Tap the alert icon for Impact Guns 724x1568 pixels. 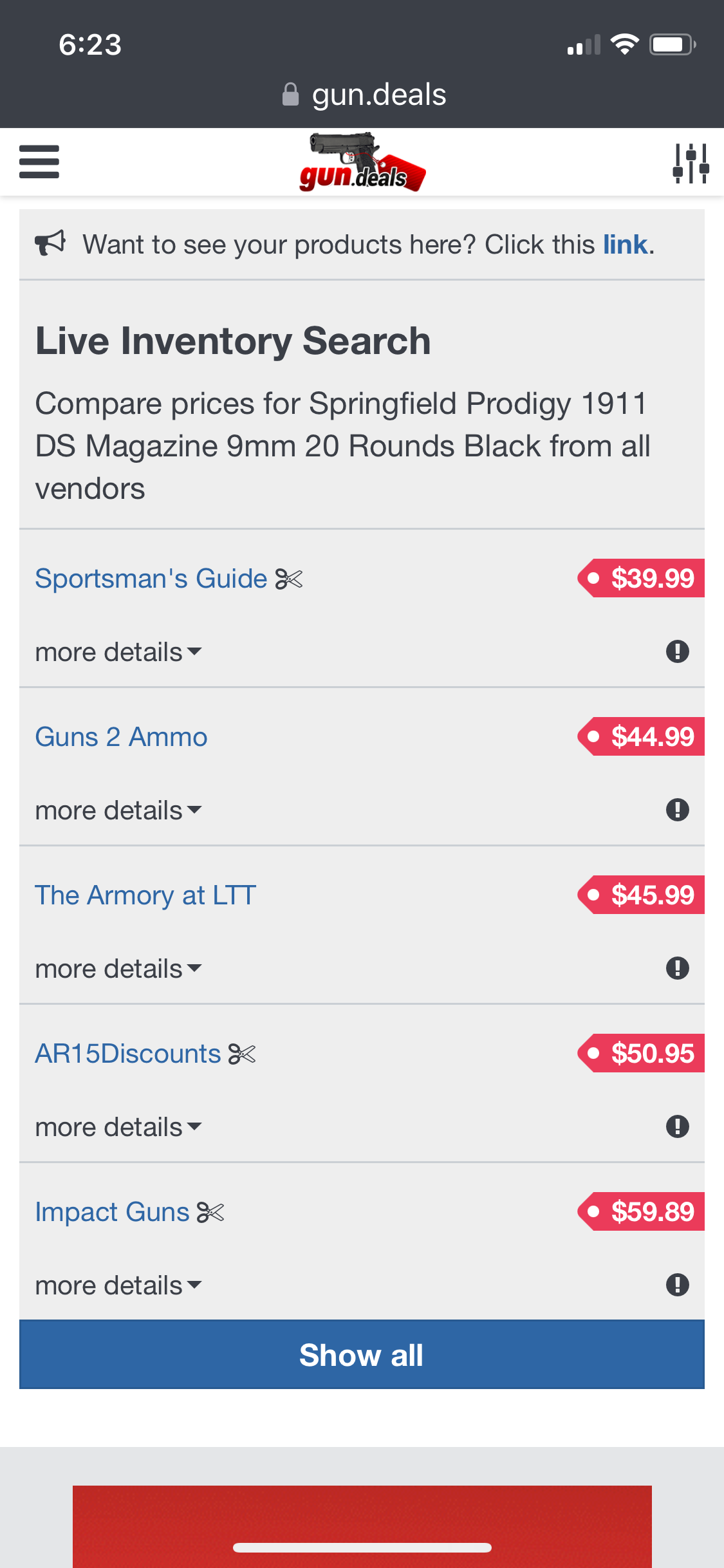point(677,1285)
